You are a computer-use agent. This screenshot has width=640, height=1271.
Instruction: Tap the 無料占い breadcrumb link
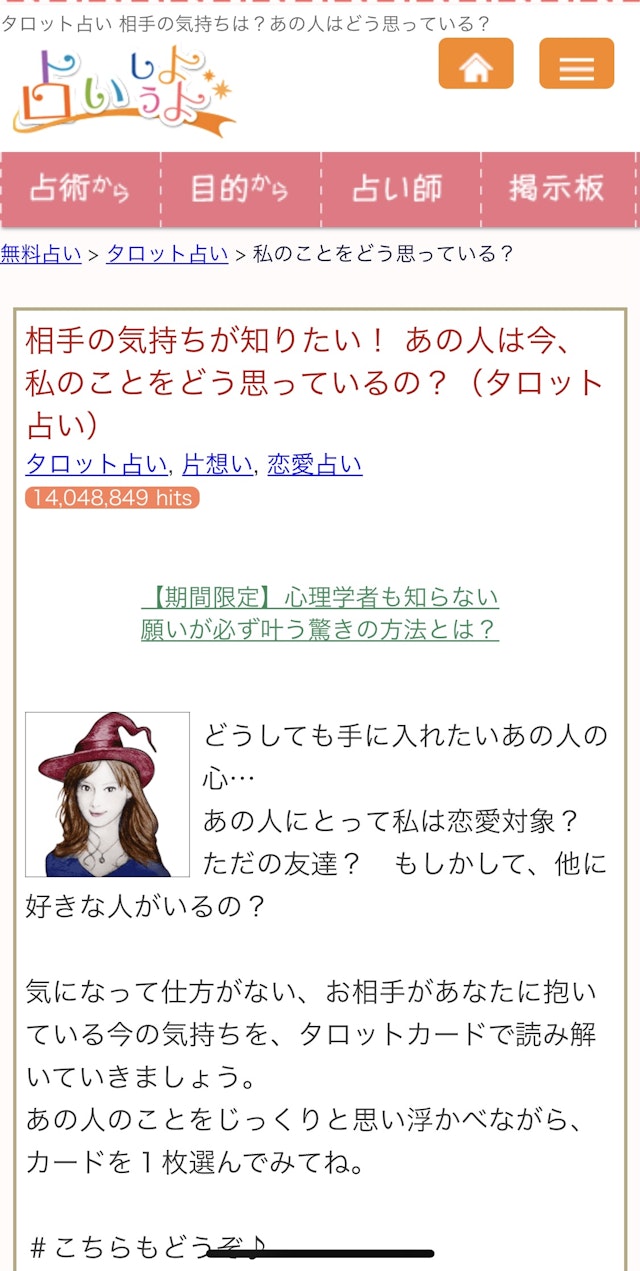[x=41, y=254]
